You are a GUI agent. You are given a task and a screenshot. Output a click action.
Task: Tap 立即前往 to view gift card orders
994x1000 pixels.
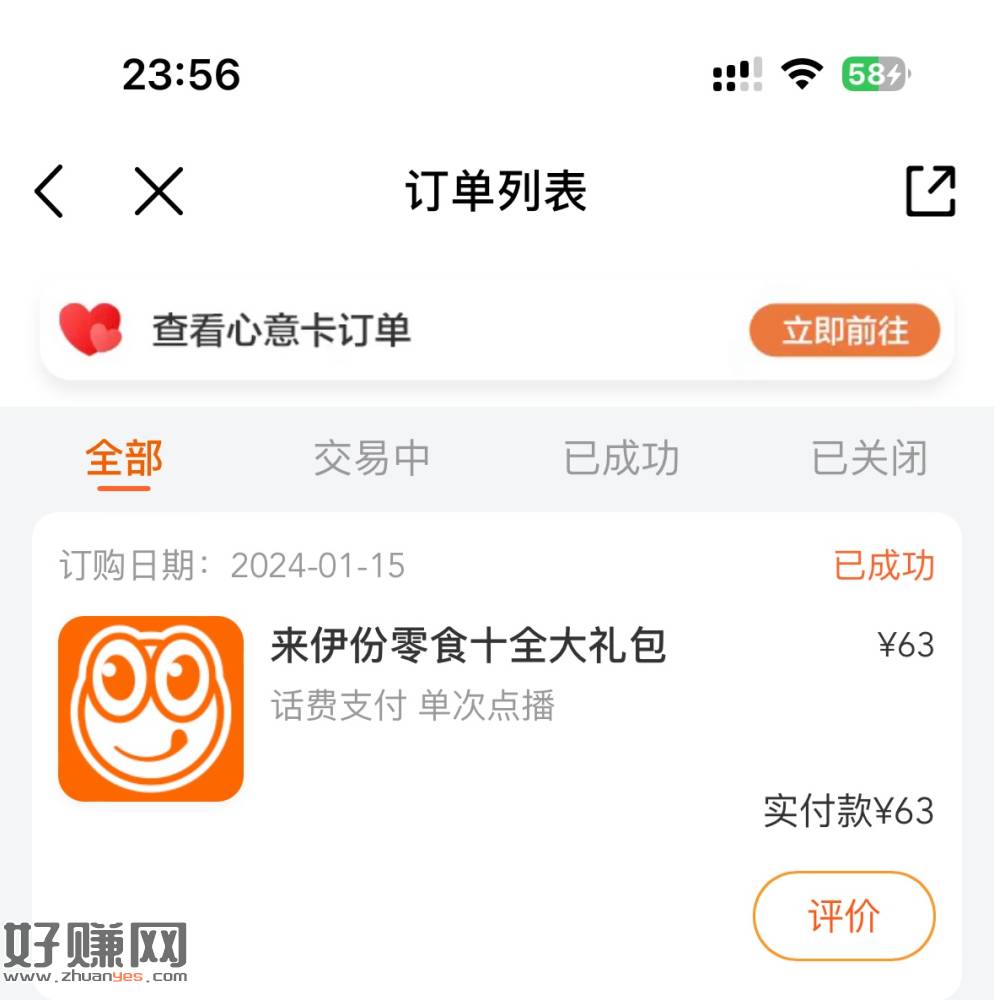[x=844, y=331]
